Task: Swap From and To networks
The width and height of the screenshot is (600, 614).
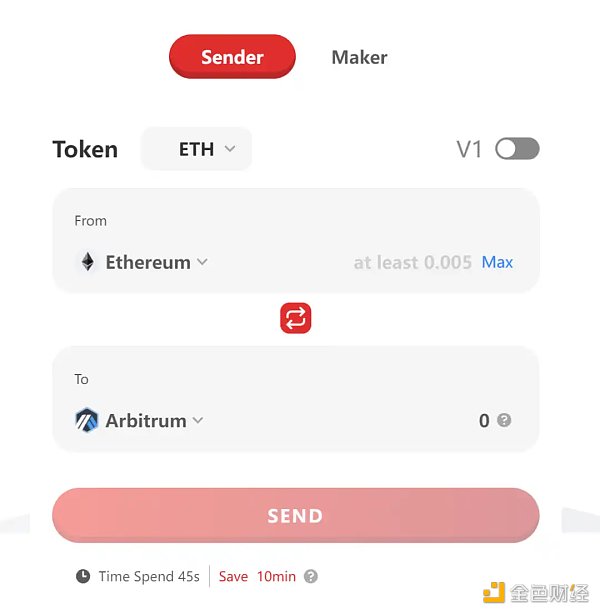Action: click(x=296, y=319)
